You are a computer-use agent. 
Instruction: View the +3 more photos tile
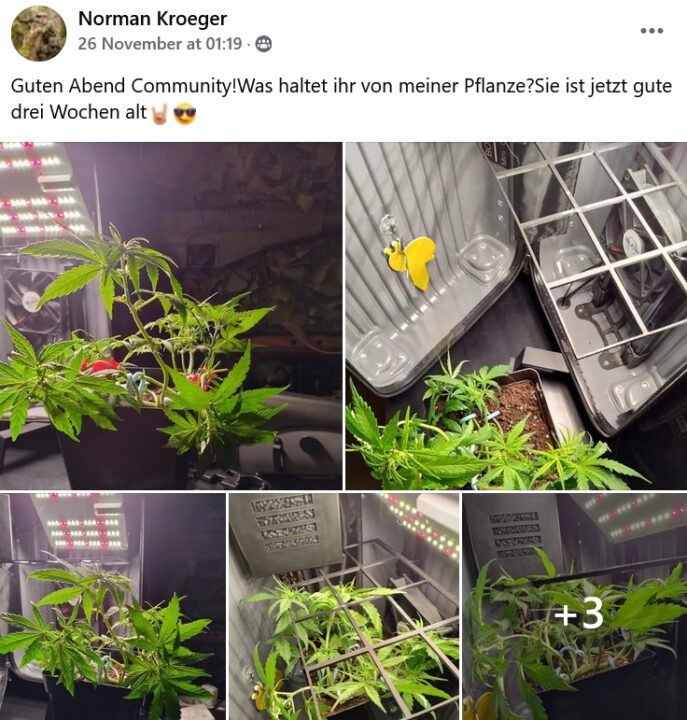click(576, 606)
